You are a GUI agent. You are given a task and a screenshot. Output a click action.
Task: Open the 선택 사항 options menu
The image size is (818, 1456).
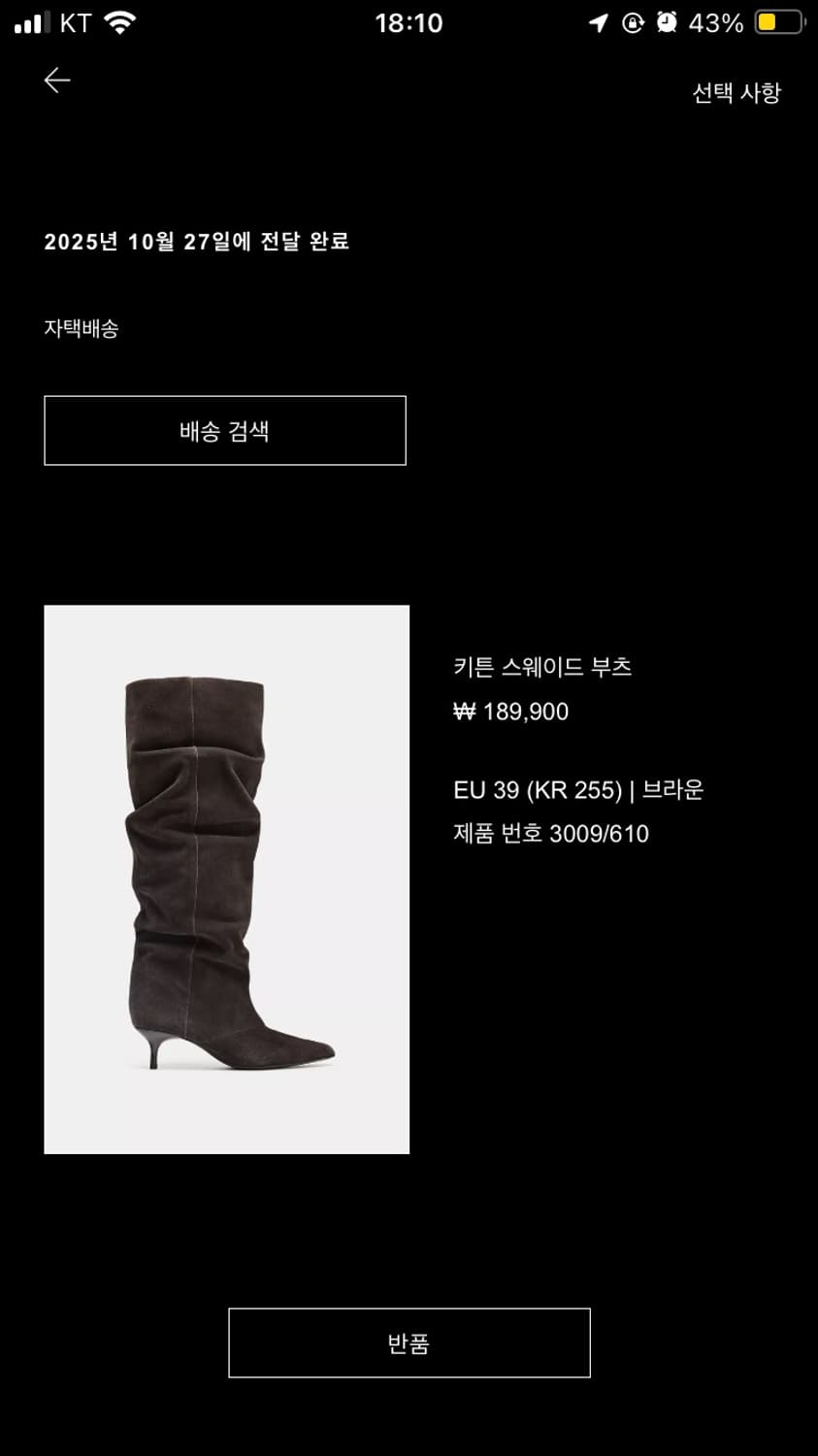coord(736,94)
